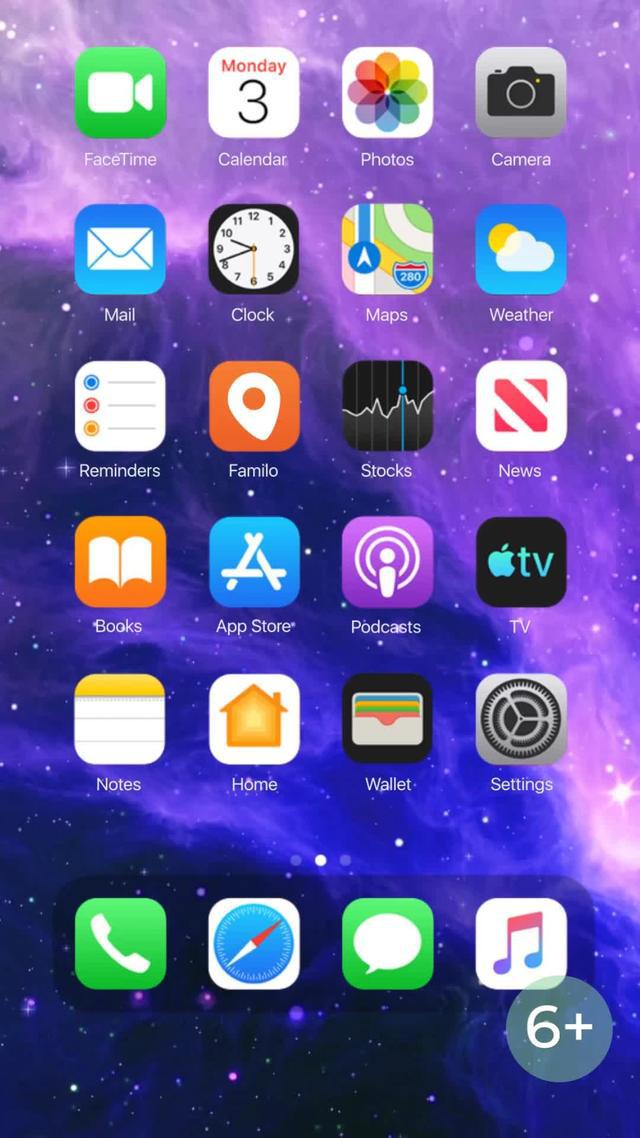Open Maps for navigation
The width and height of the screenshot is (640, 1138).
click(387, 249)
